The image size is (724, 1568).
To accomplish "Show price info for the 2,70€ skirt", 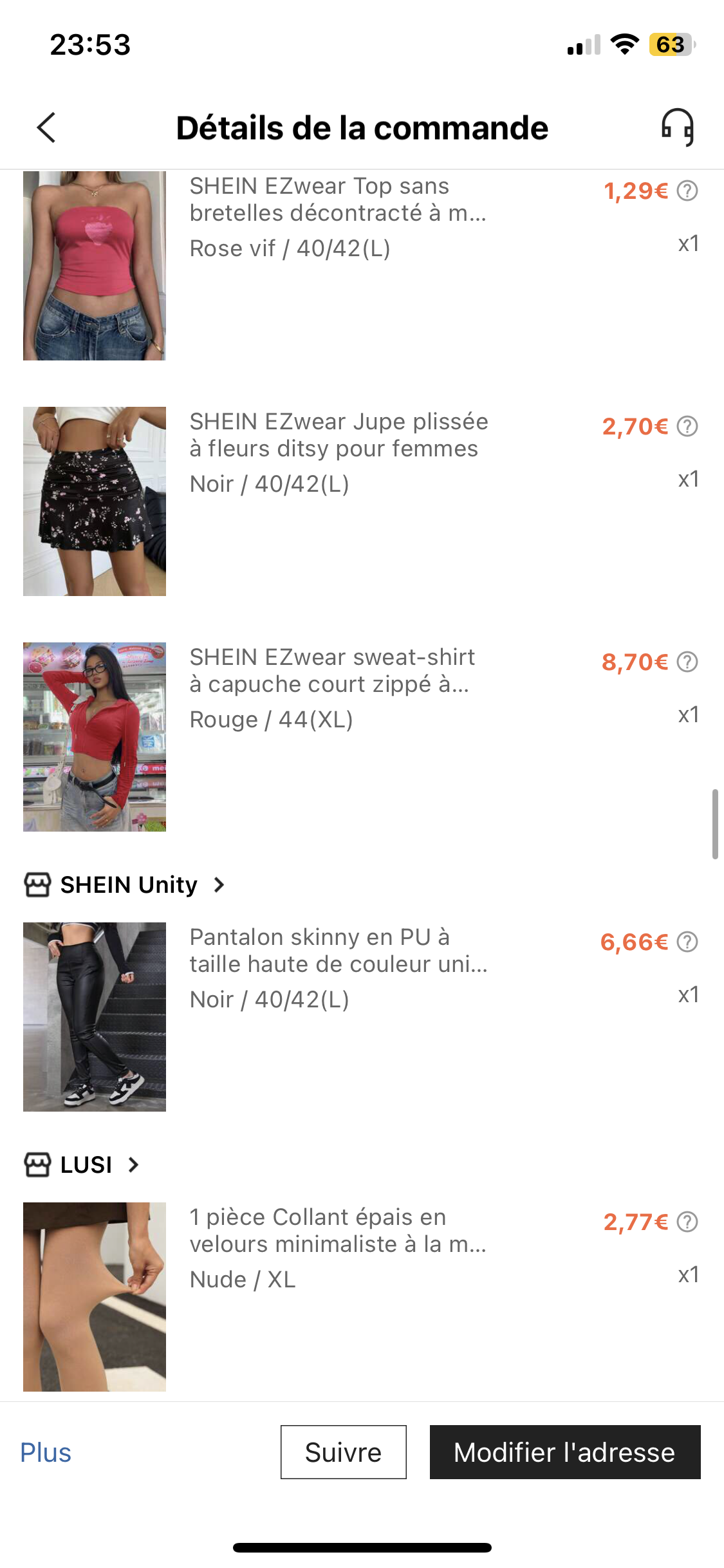I will tap(687, 427).
